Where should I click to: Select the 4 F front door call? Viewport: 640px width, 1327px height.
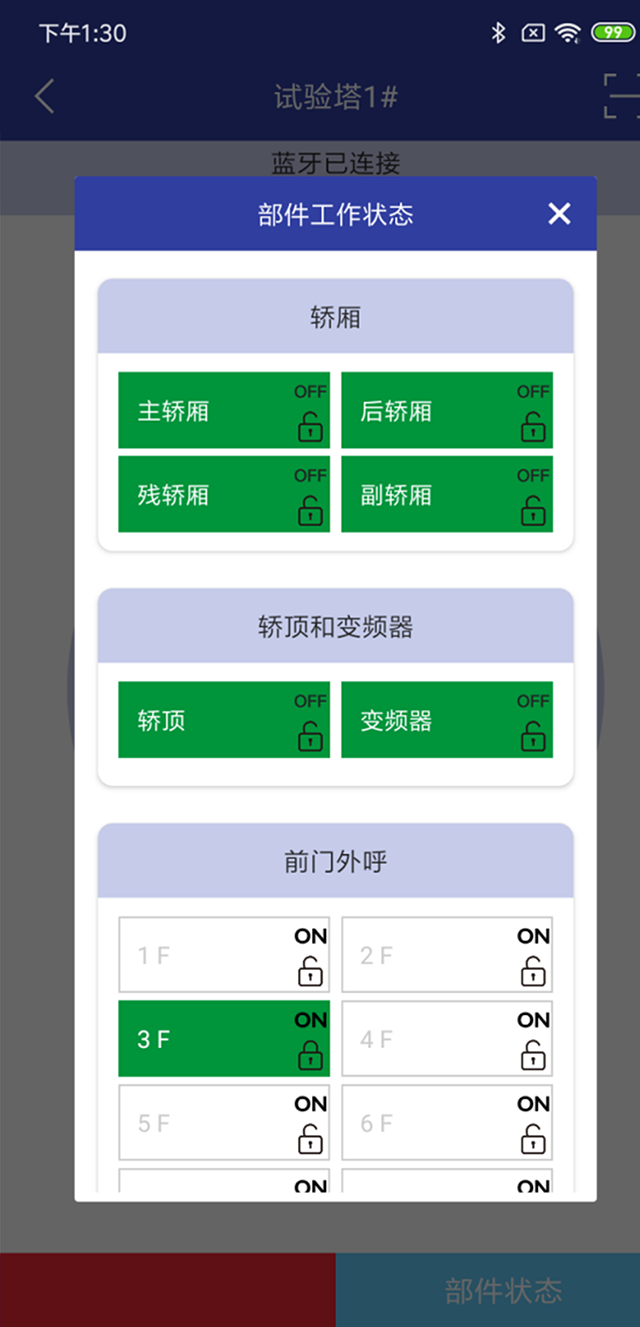coord(447,1039)
